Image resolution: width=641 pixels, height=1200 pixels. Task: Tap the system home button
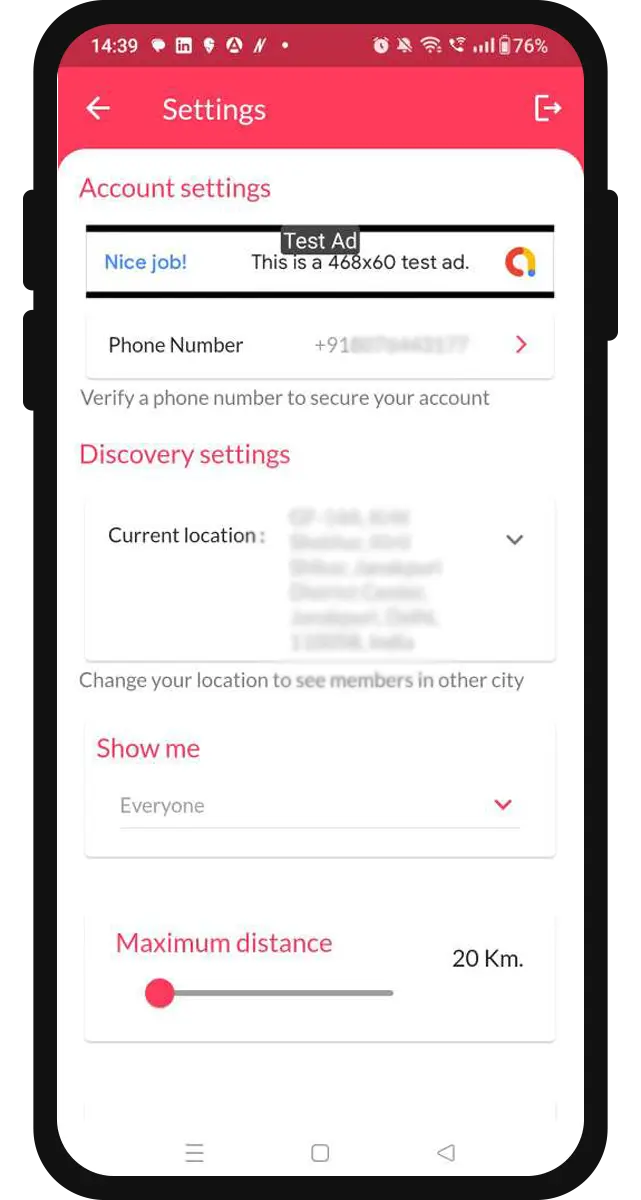(320, 1153)
